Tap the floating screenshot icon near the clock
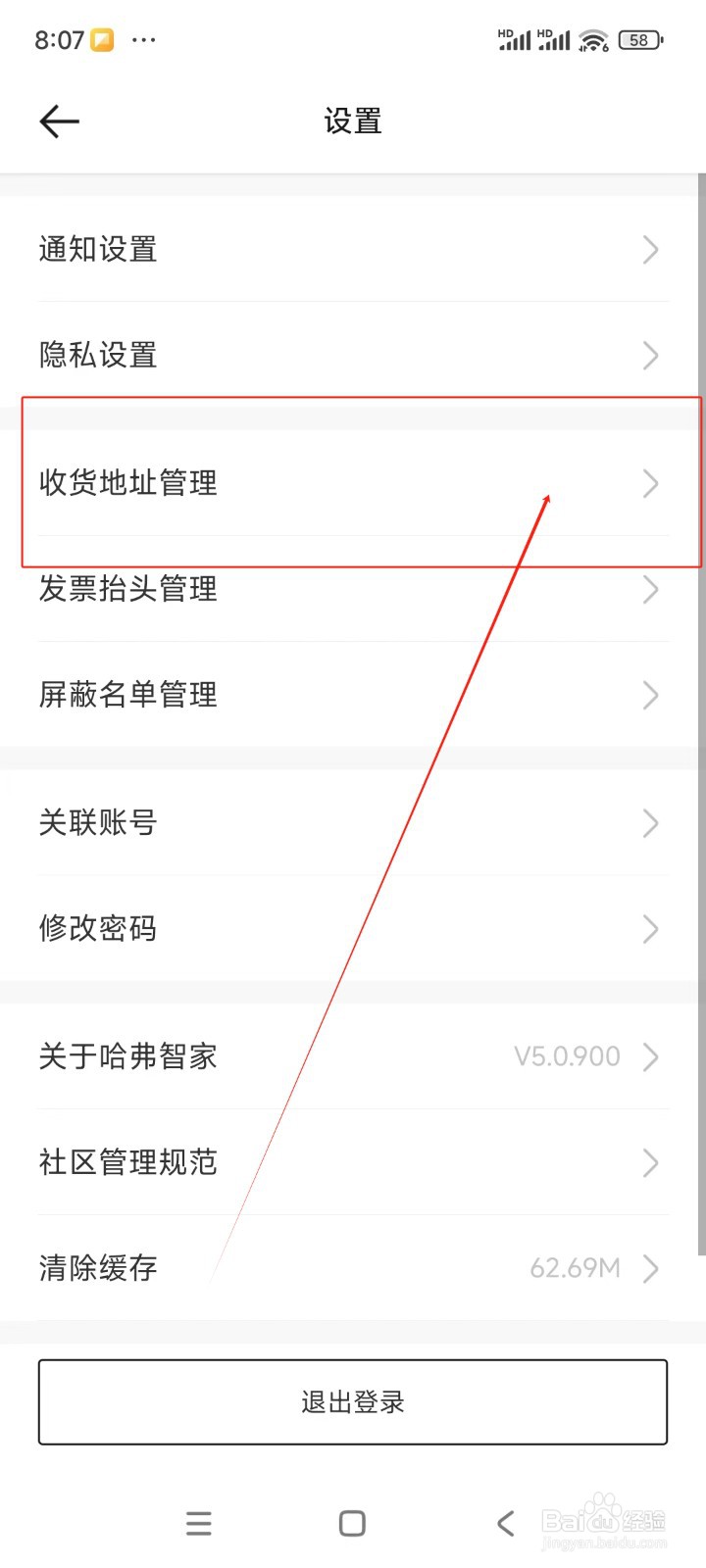The image size is (706, 1568). coord(102,39)
